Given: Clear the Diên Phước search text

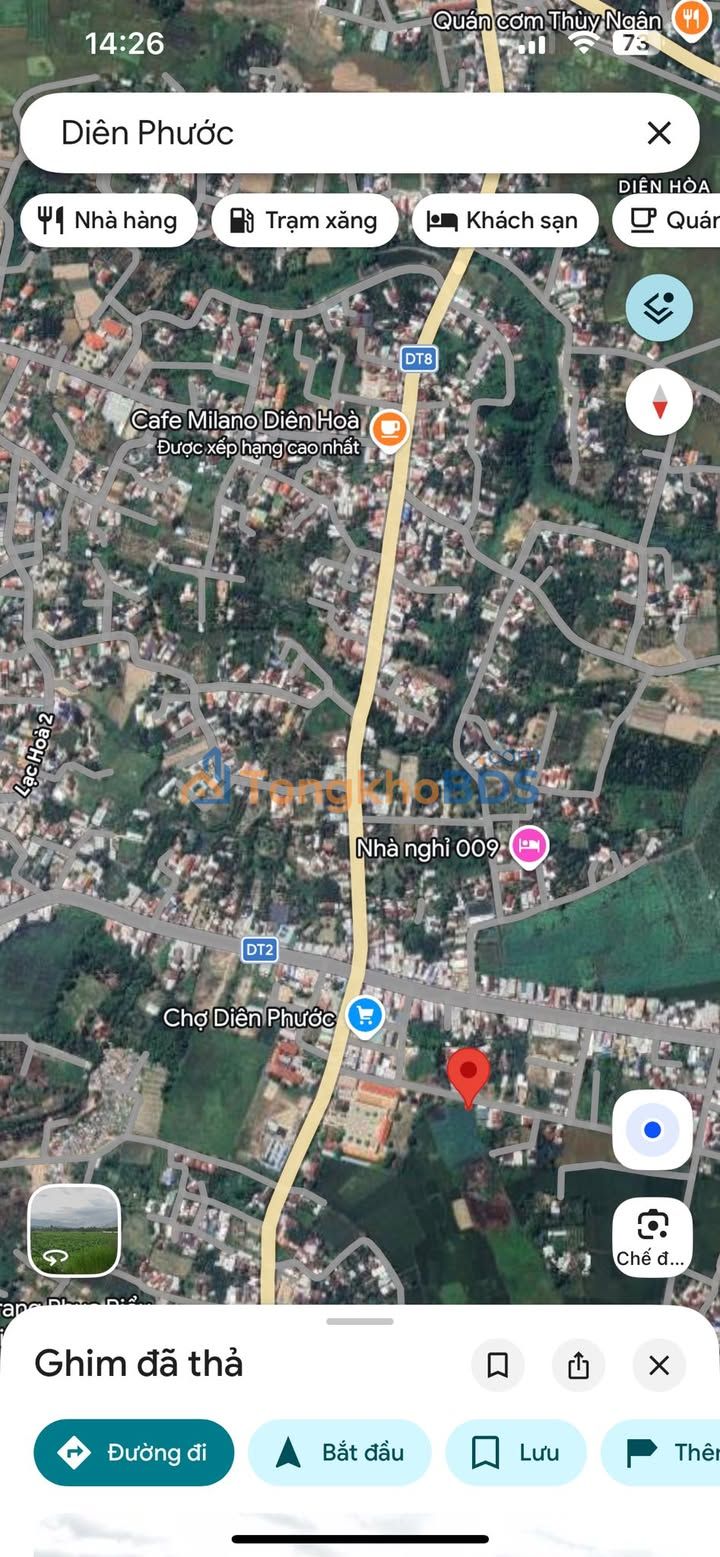Looking at the screenshot, I should (x=658, y=133).
